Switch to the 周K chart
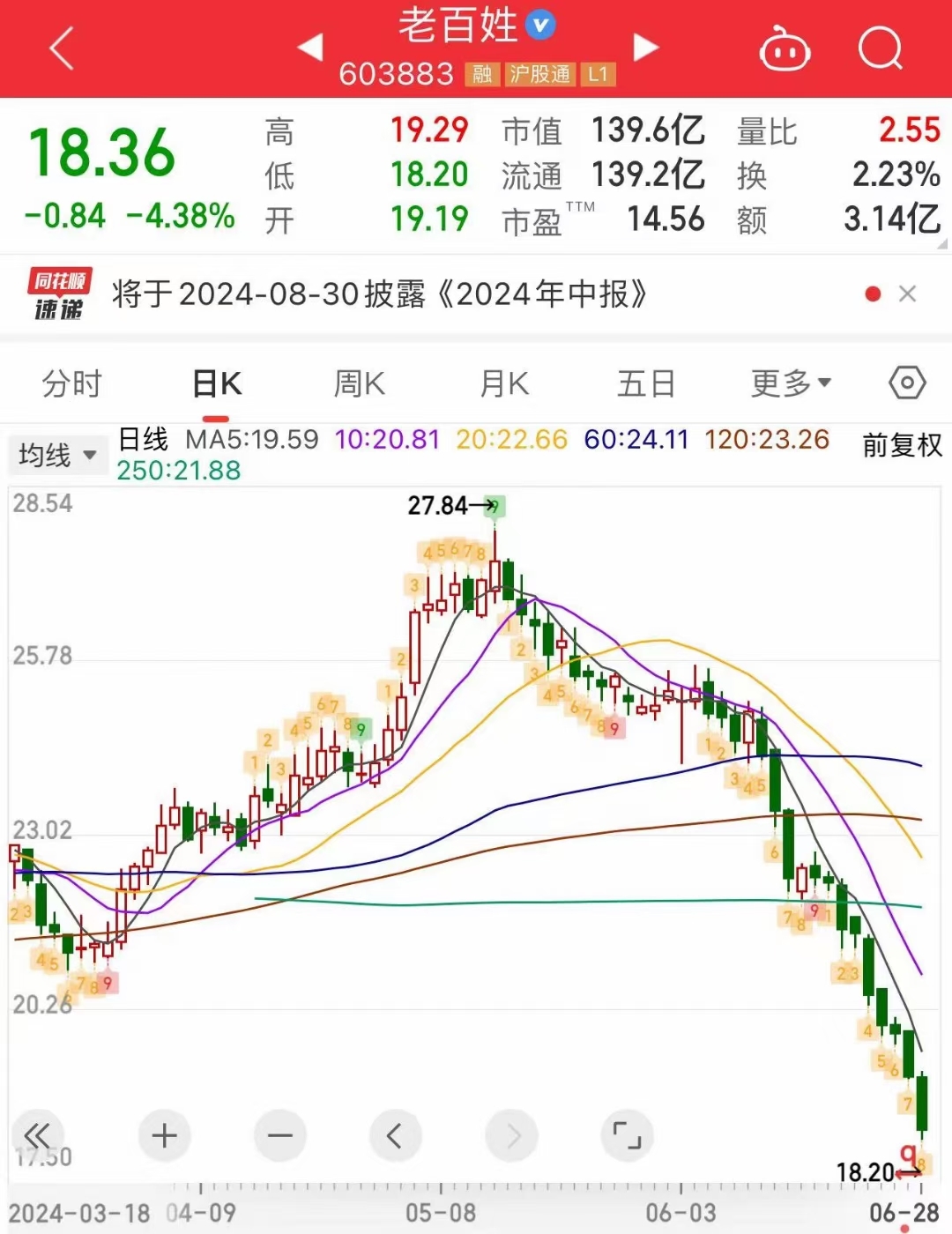 click(360, 384)
